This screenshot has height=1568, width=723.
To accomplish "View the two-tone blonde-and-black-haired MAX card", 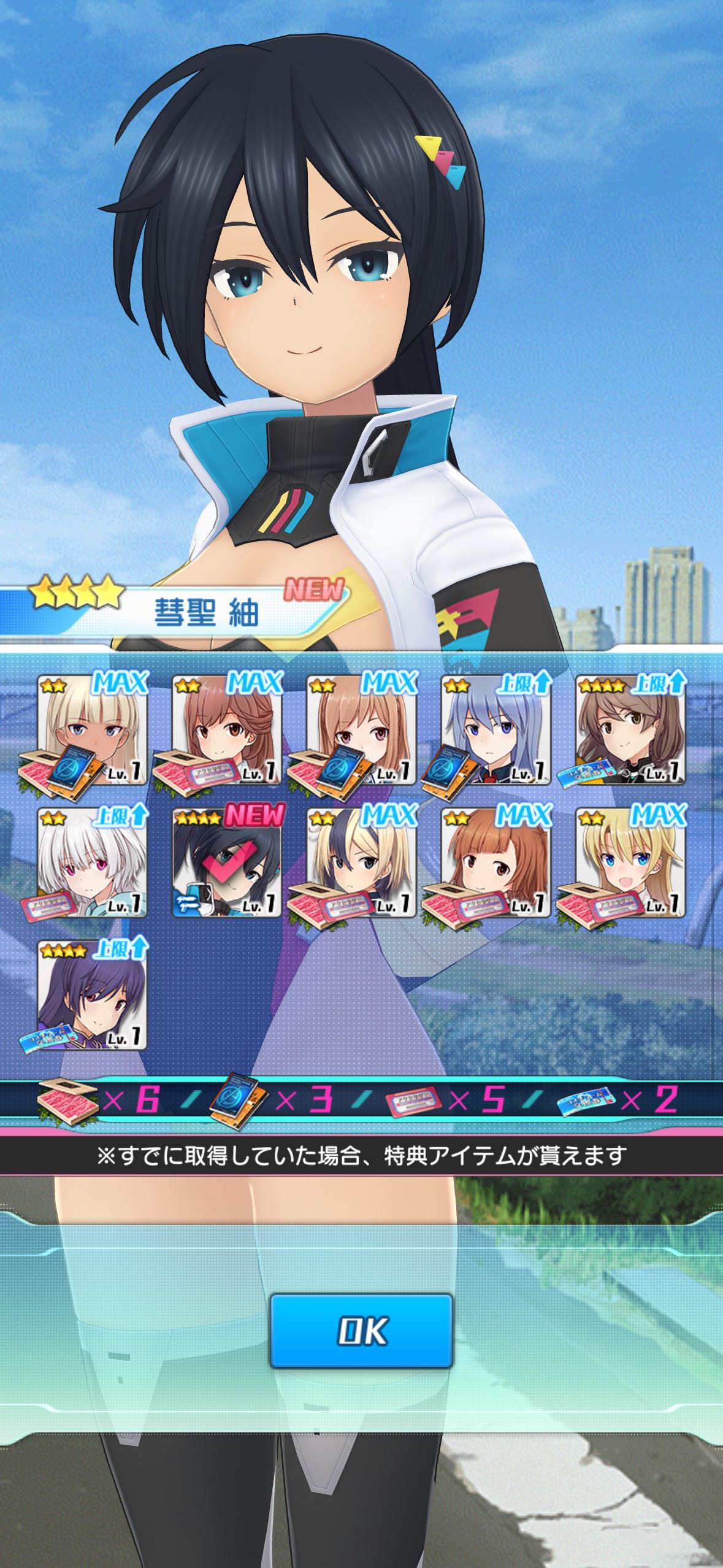I will (361, 862).
